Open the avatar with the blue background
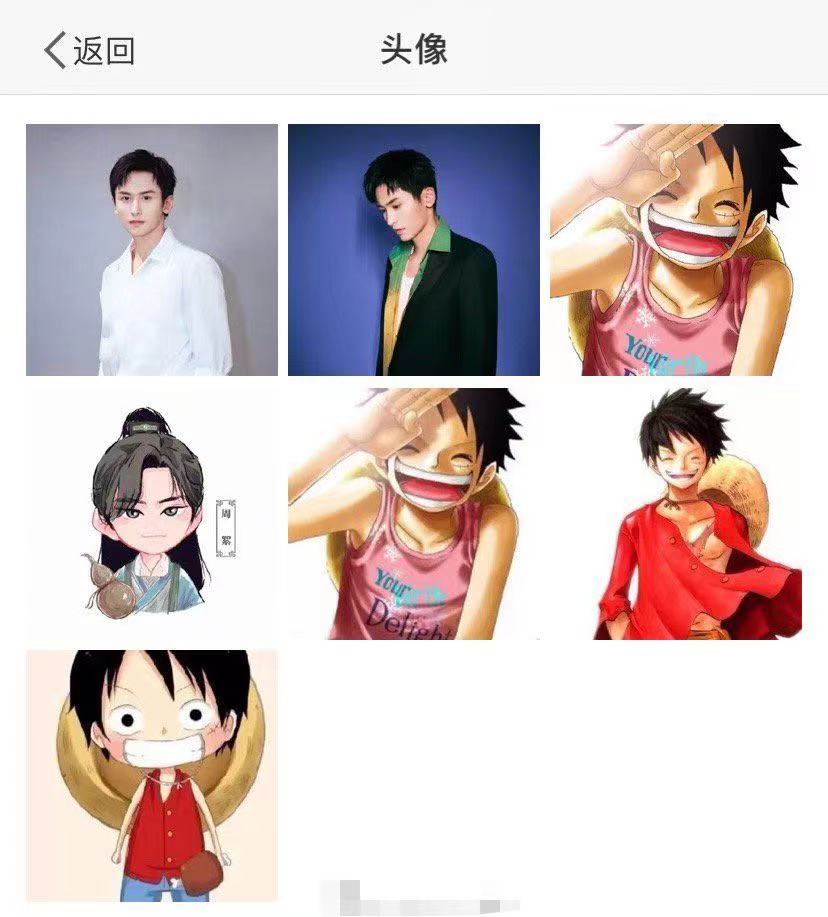This screenshot has width=828, height=917. pyautogui.click(x=414, y=250)
